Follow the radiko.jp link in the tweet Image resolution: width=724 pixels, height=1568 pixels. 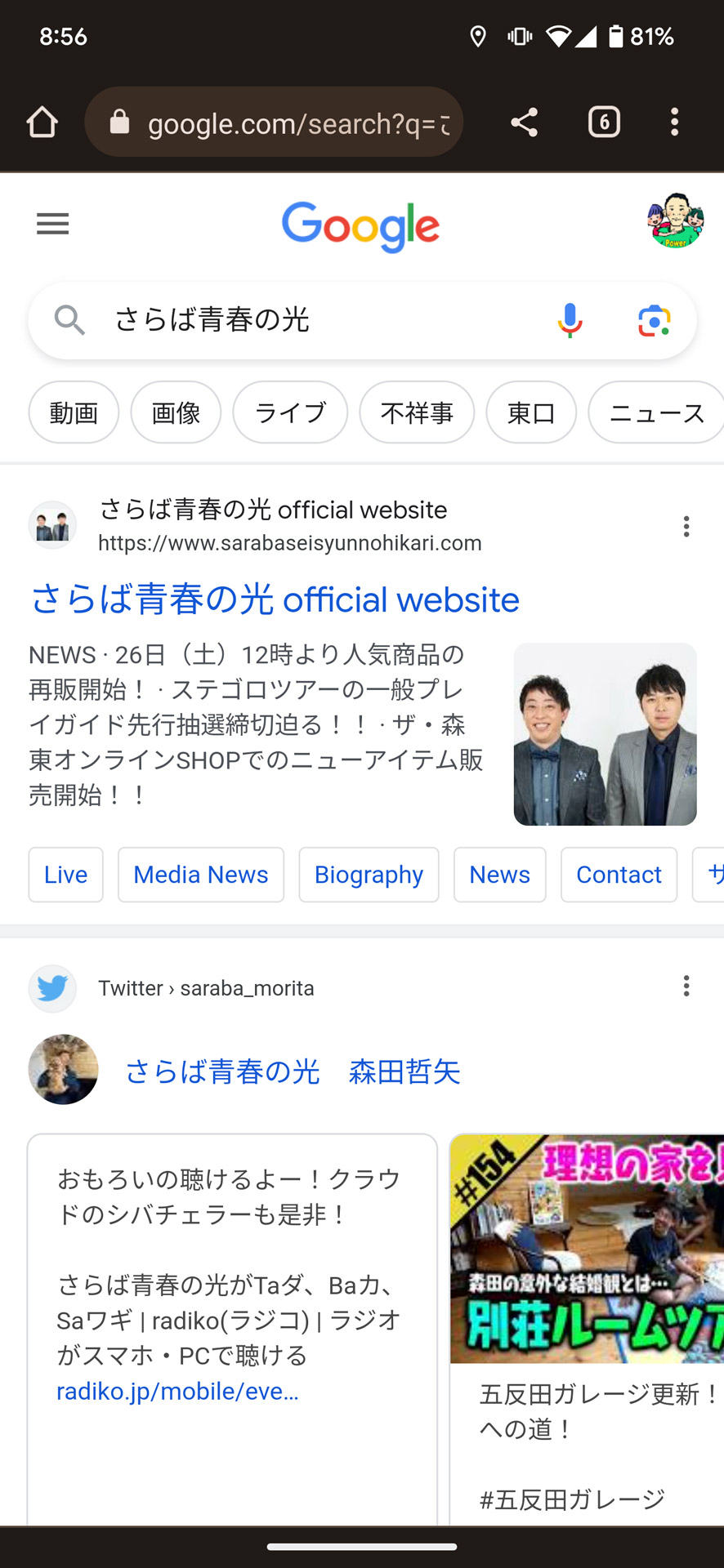coord(178,1391)
